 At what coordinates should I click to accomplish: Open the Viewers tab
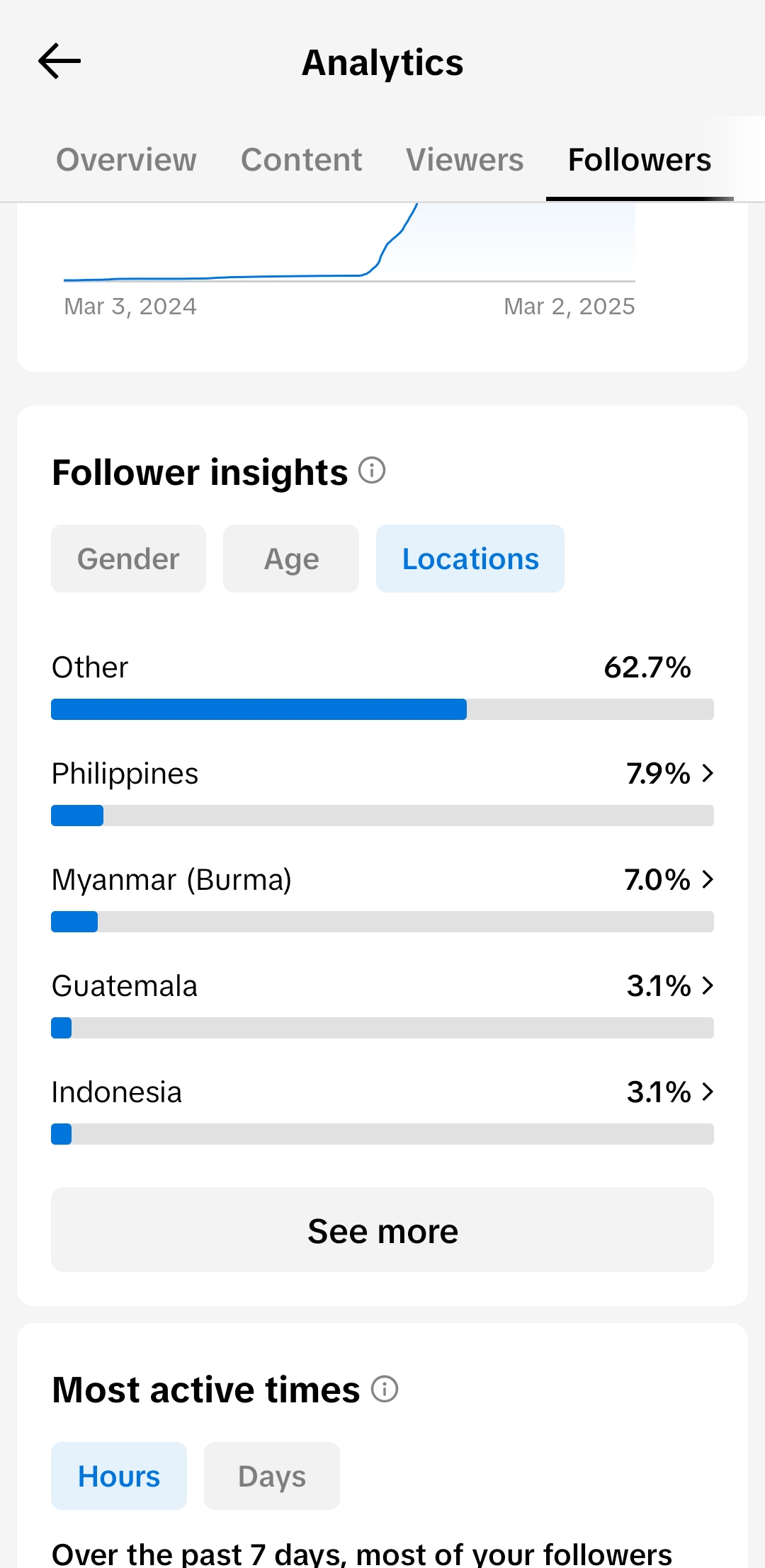465,160
